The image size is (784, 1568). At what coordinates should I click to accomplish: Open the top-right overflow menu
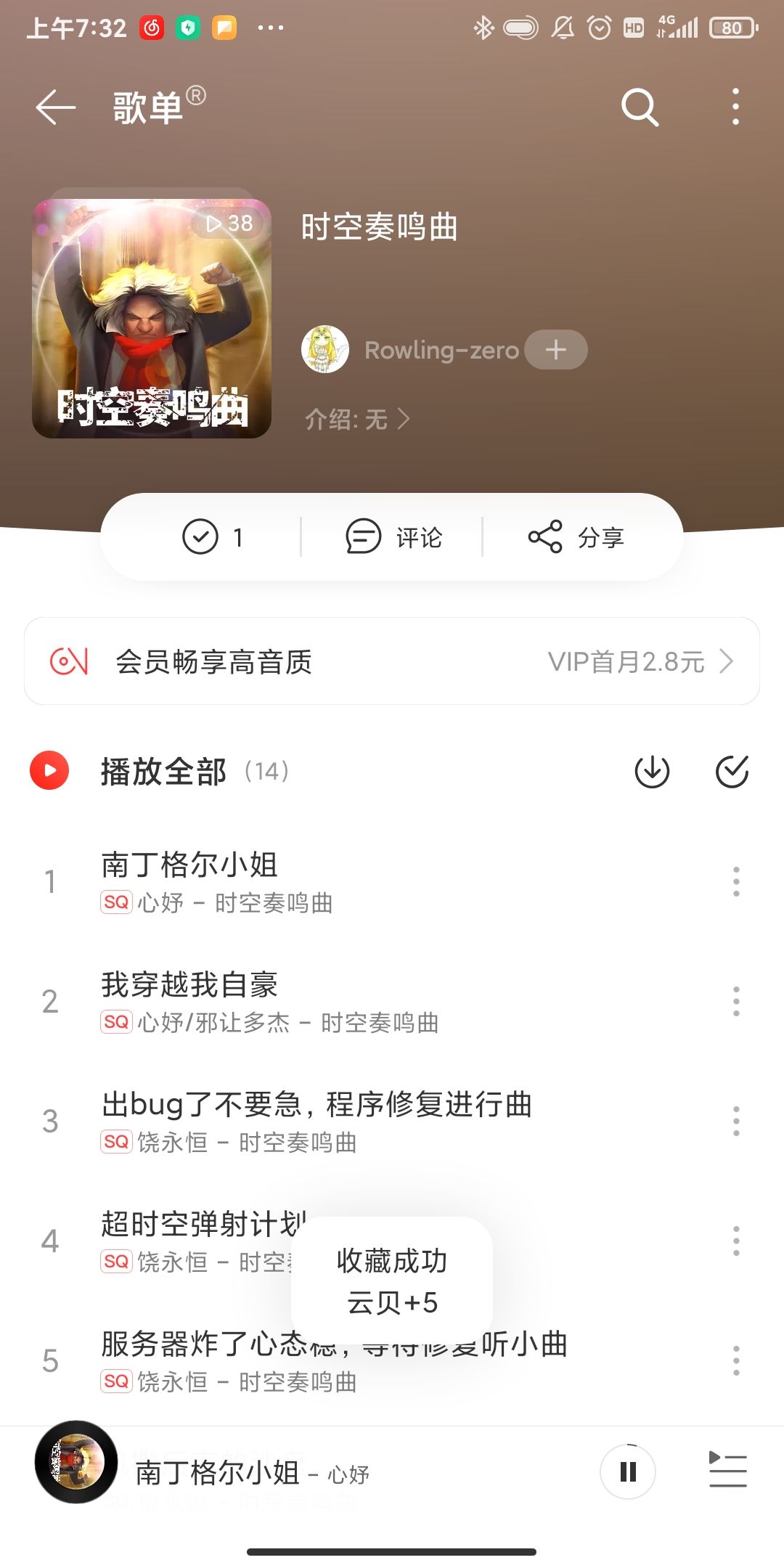(x=735, y=107)
